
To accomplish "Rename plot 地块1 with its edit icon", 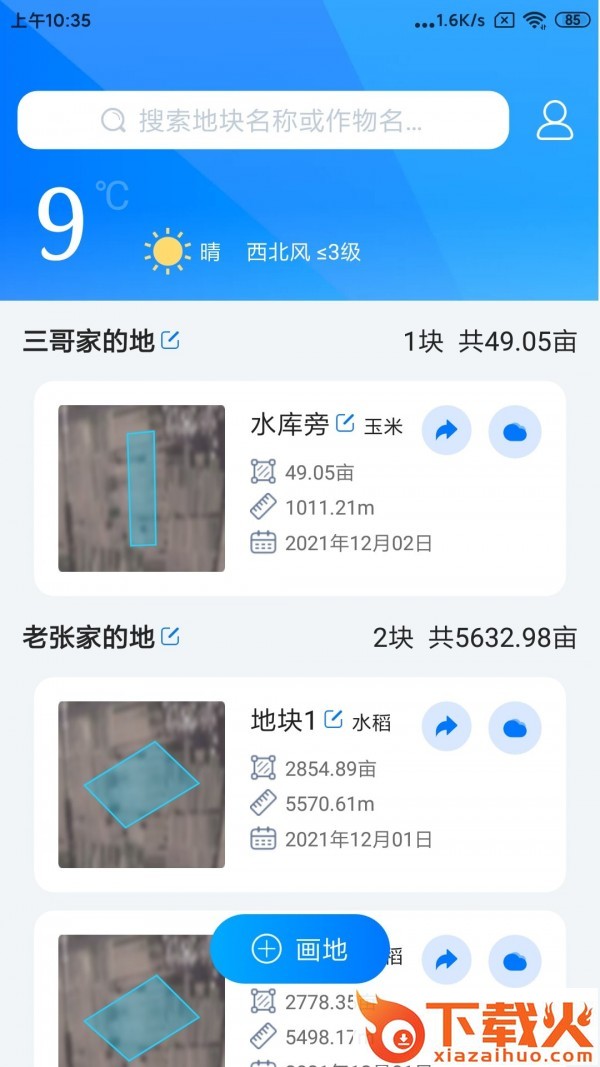I will point(334,720).
